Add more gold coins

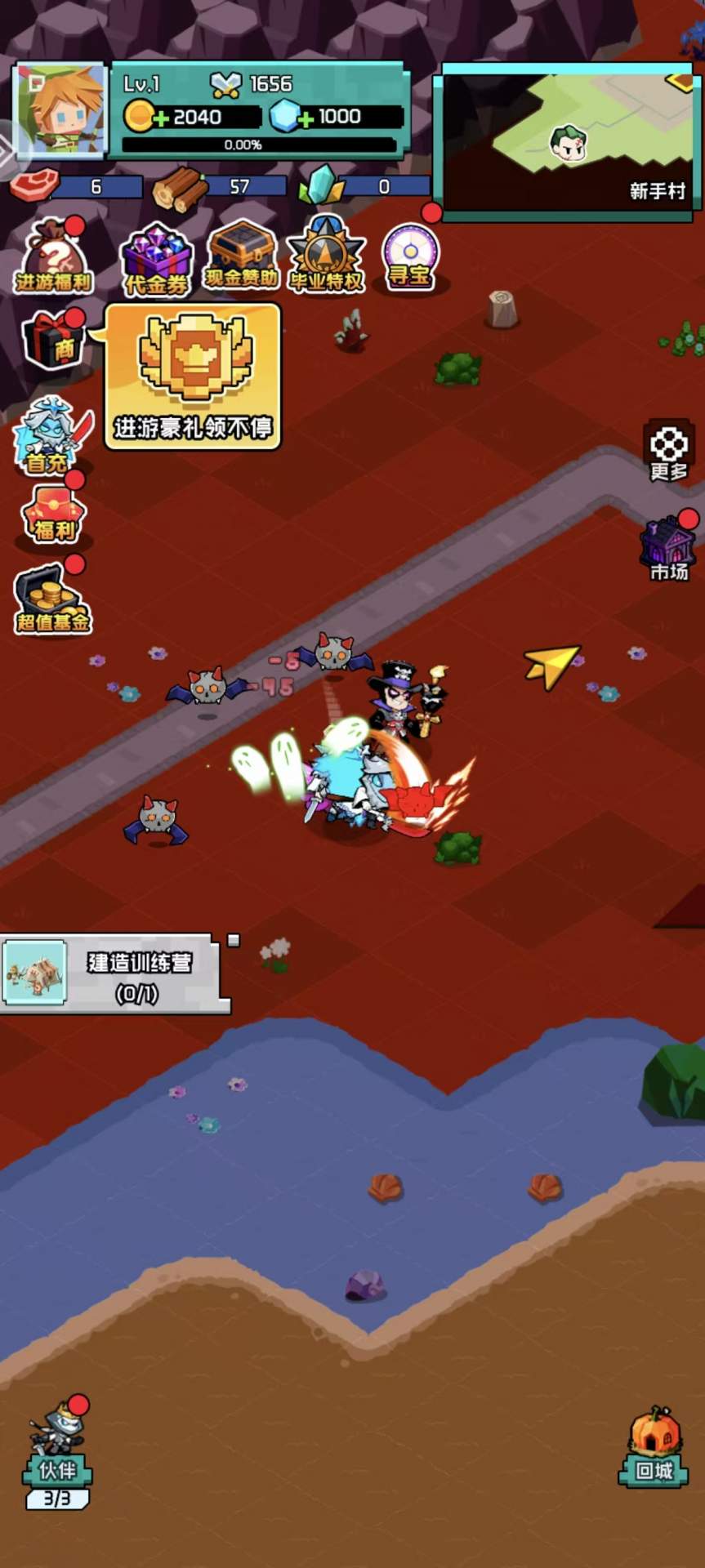pos(160,118)
